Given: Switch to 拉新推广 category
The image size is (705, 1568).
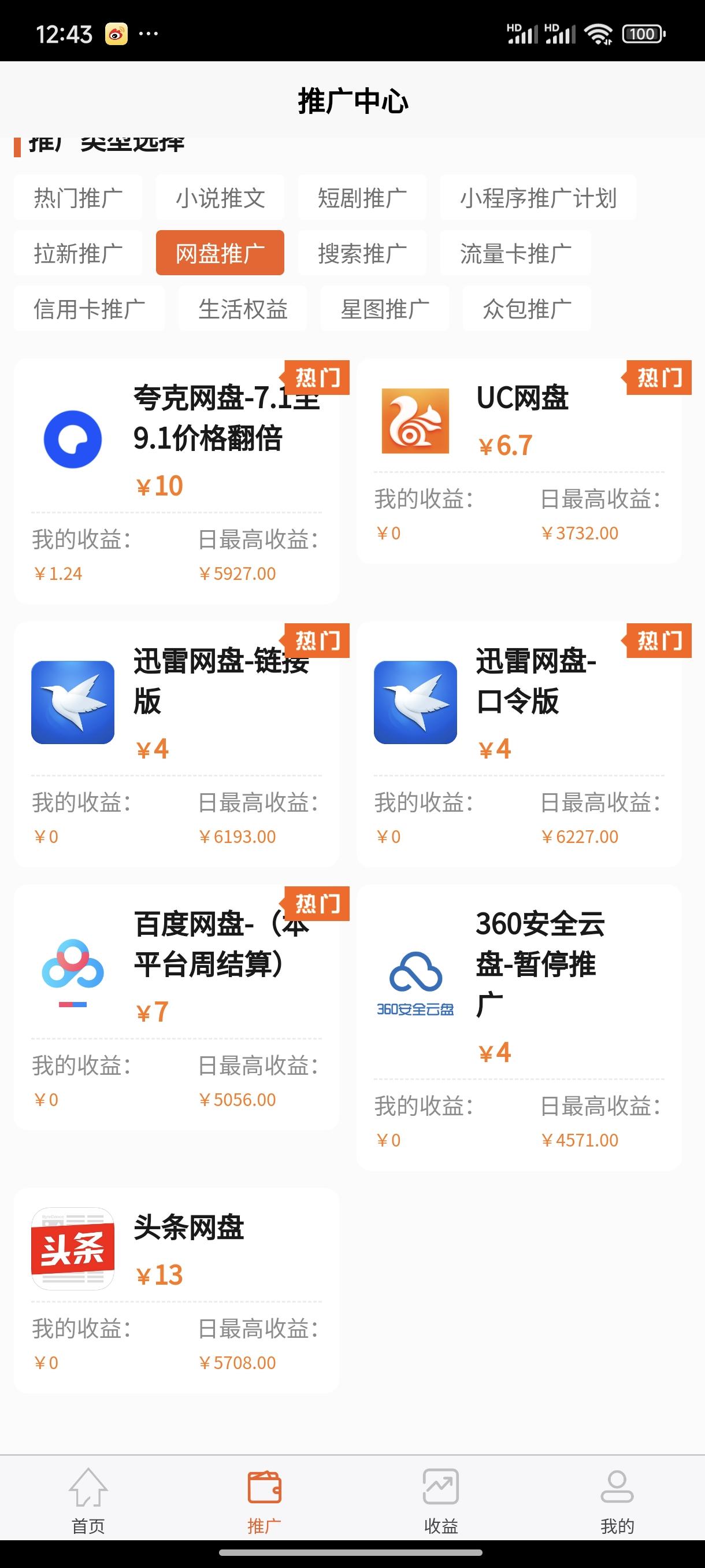Looking at the screenshot, I should (x=79, y=253).
